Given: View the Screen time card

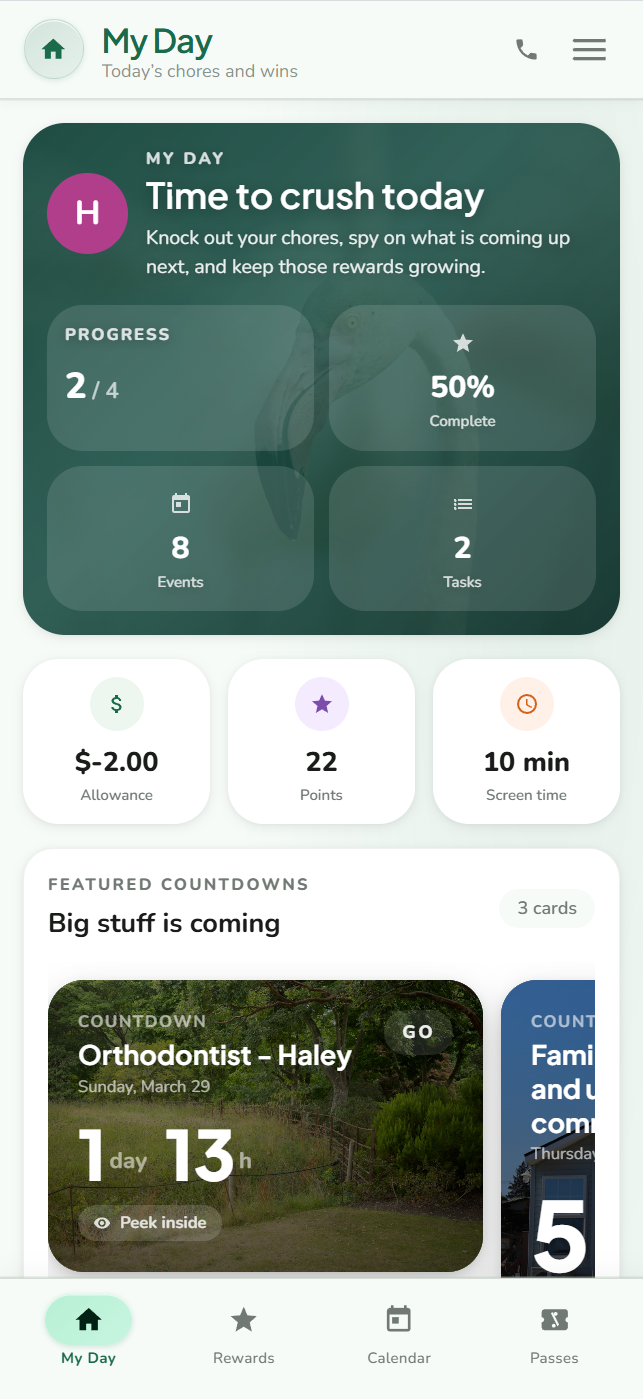Looking at the screenshot, I should click(x=526, y=741).
